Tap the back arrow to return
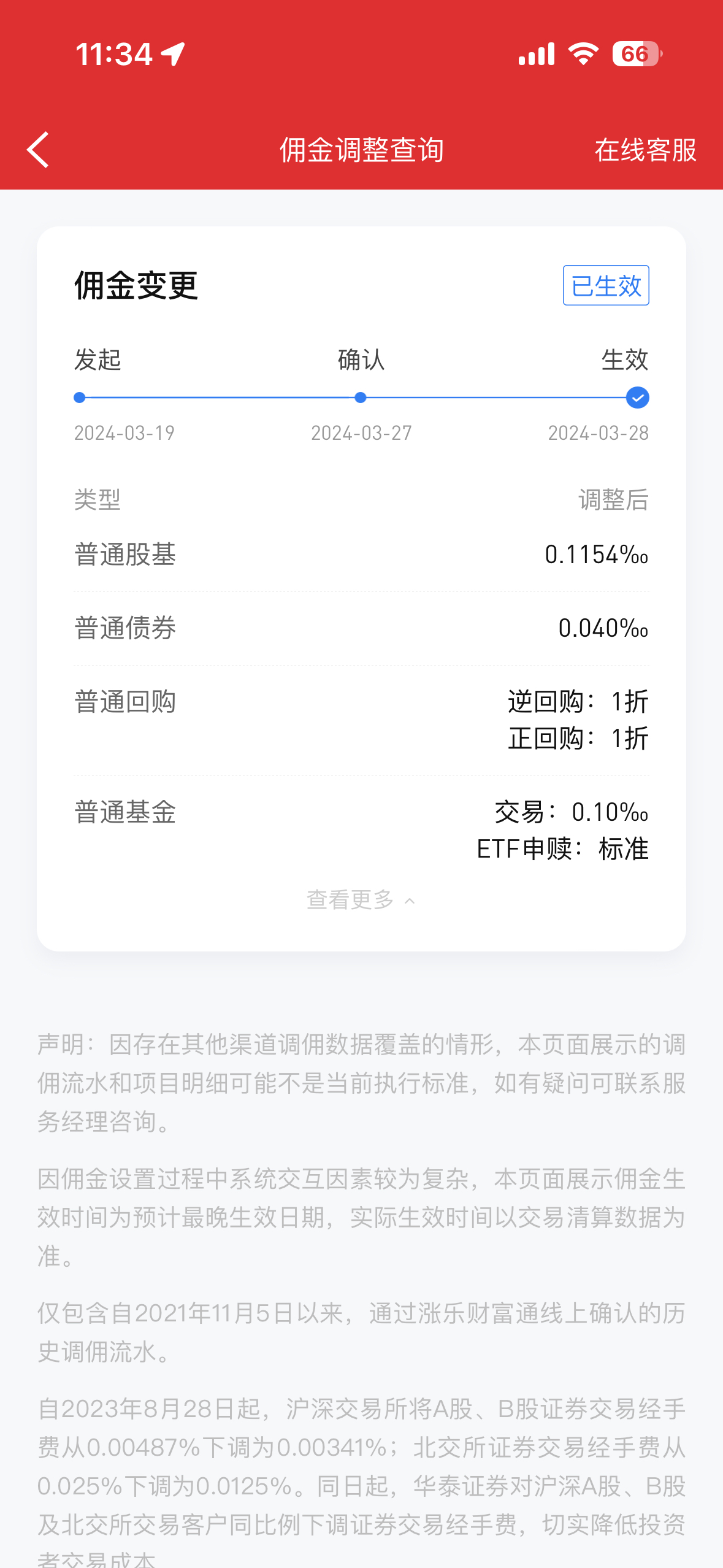Image resolution: width=723 pixels, height=1568 pixels. (38, 149)
